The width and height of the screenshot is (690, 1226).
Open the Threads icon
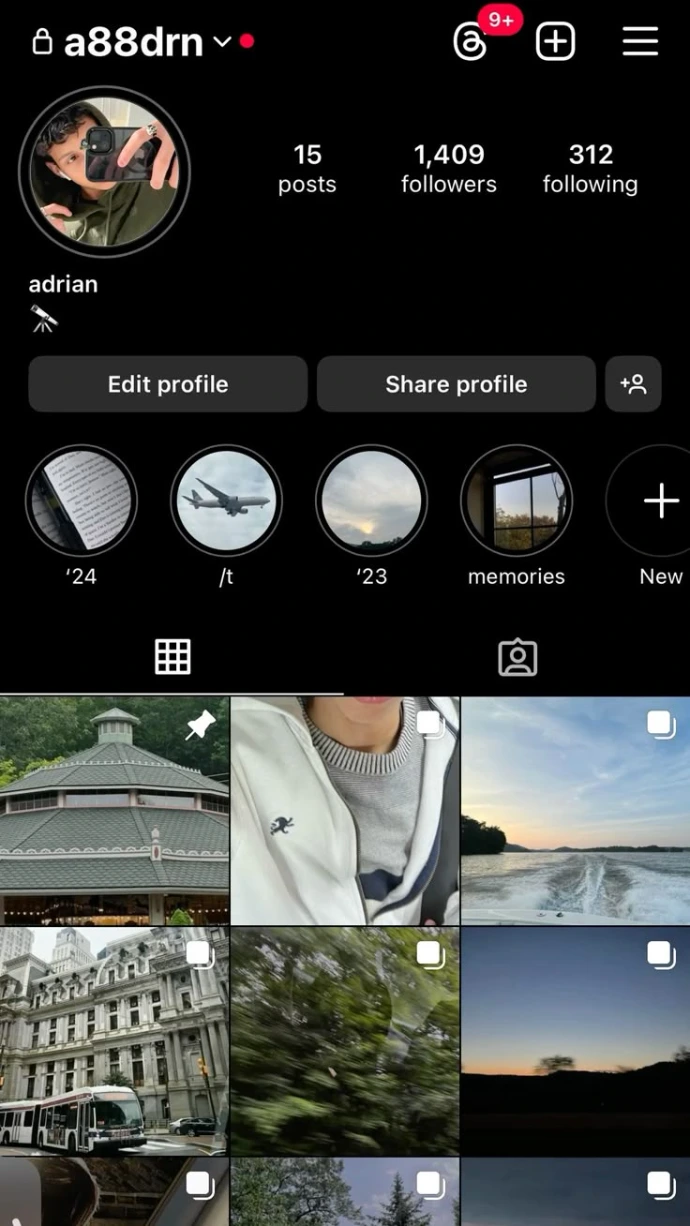point(471,42)
